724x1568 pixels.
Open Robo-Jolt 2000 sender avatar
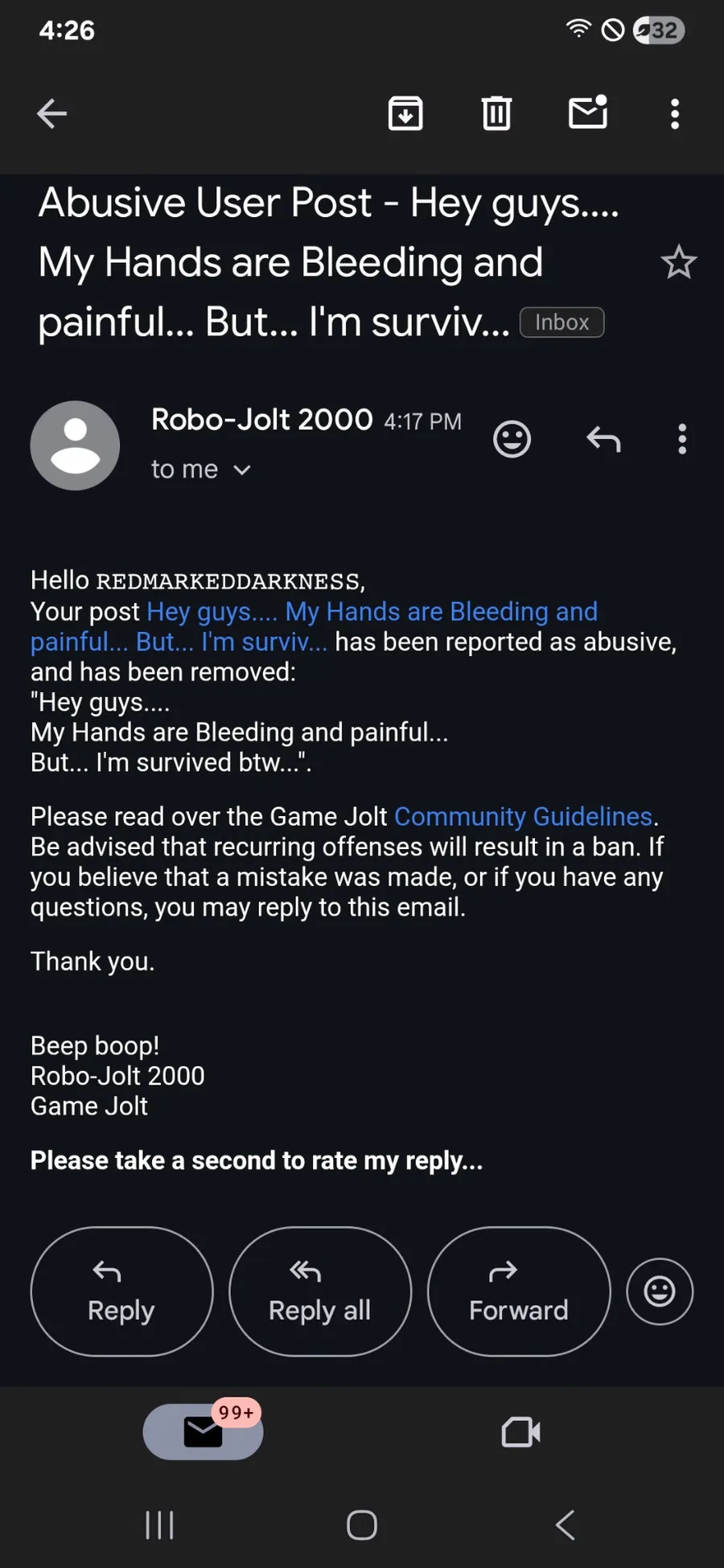click(75, 445)
